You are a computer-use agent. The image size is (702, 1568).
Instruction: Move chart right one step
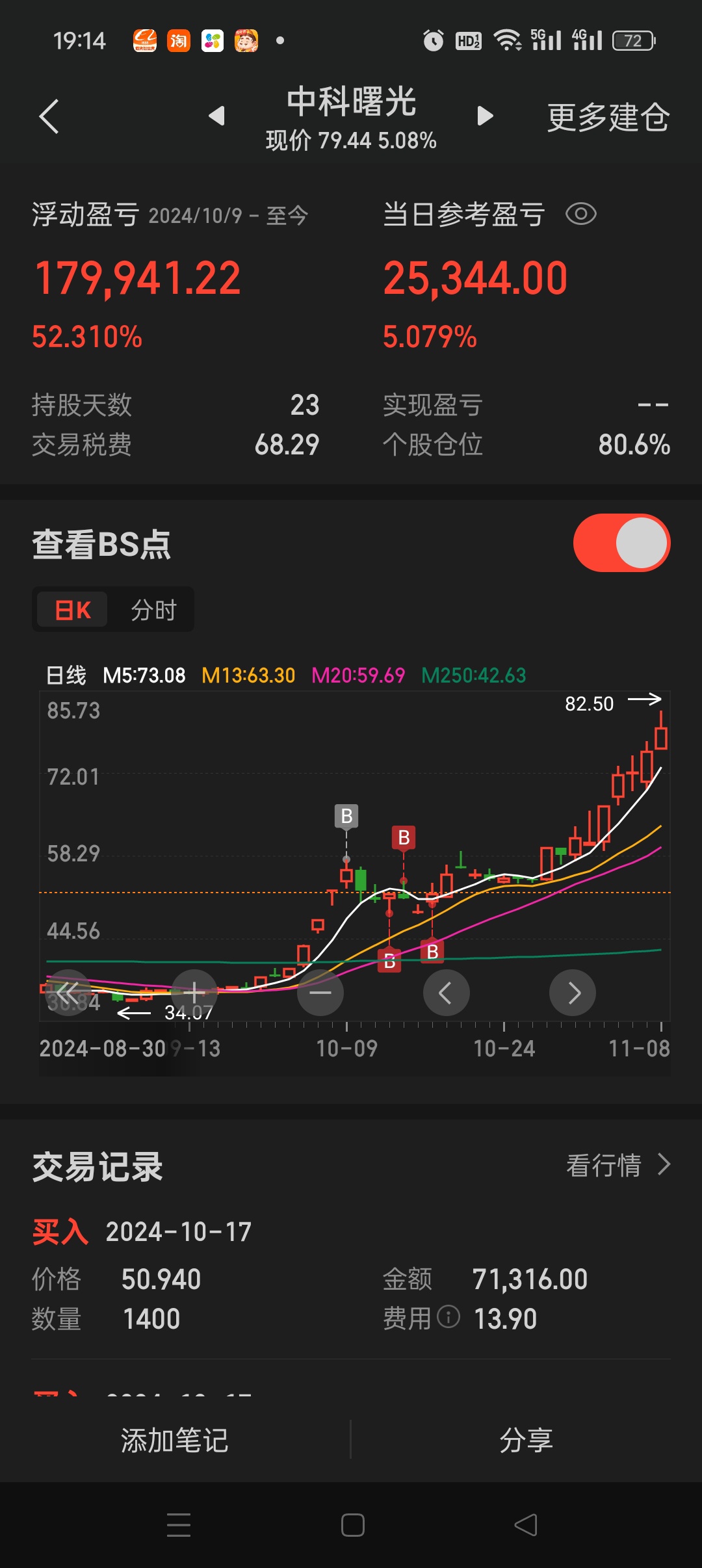click(x=573, y=993)
